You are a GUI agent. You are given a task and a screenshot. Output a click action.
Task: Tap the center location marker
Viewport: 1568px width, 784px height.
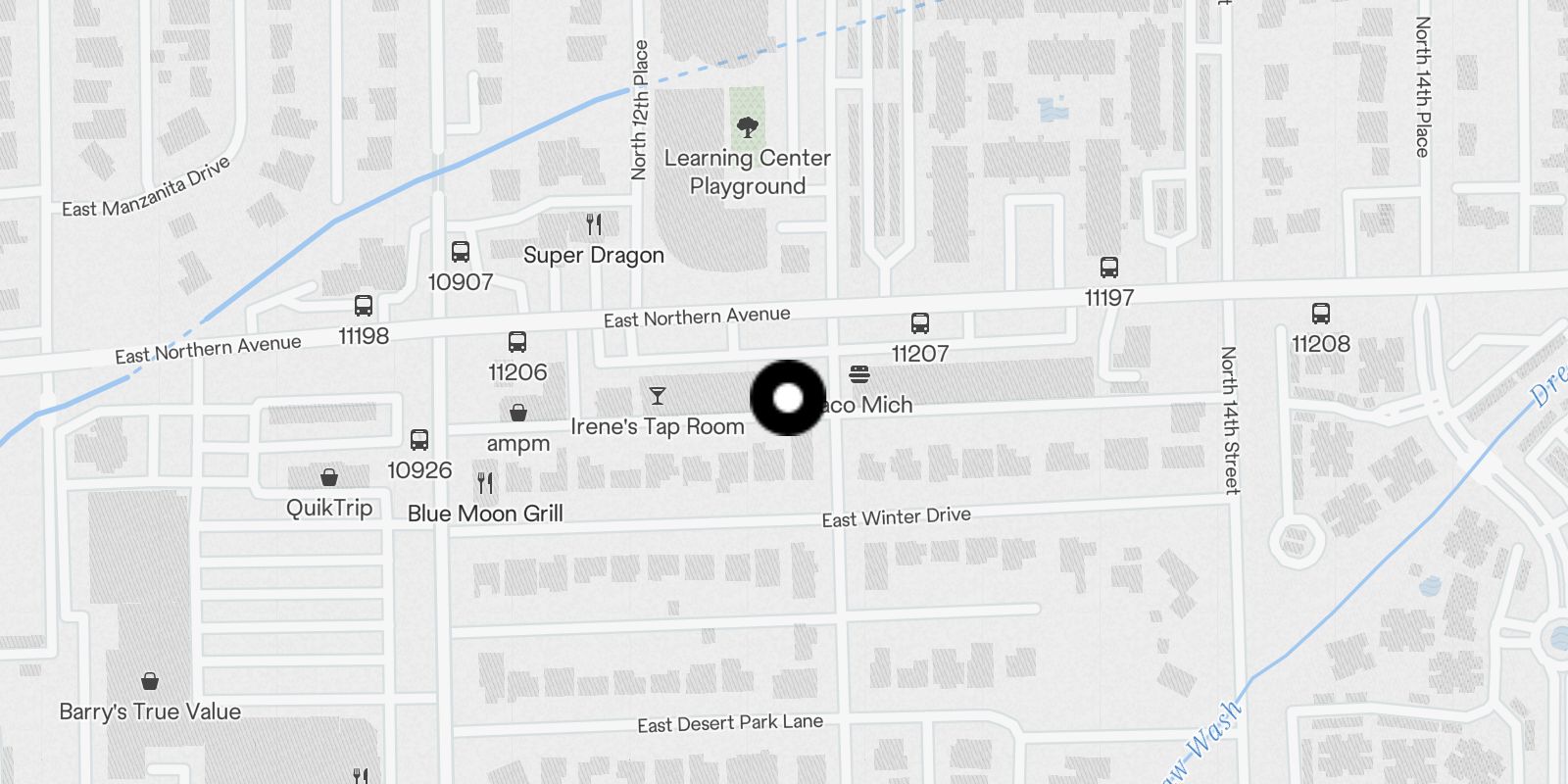(x=788, y=398)
